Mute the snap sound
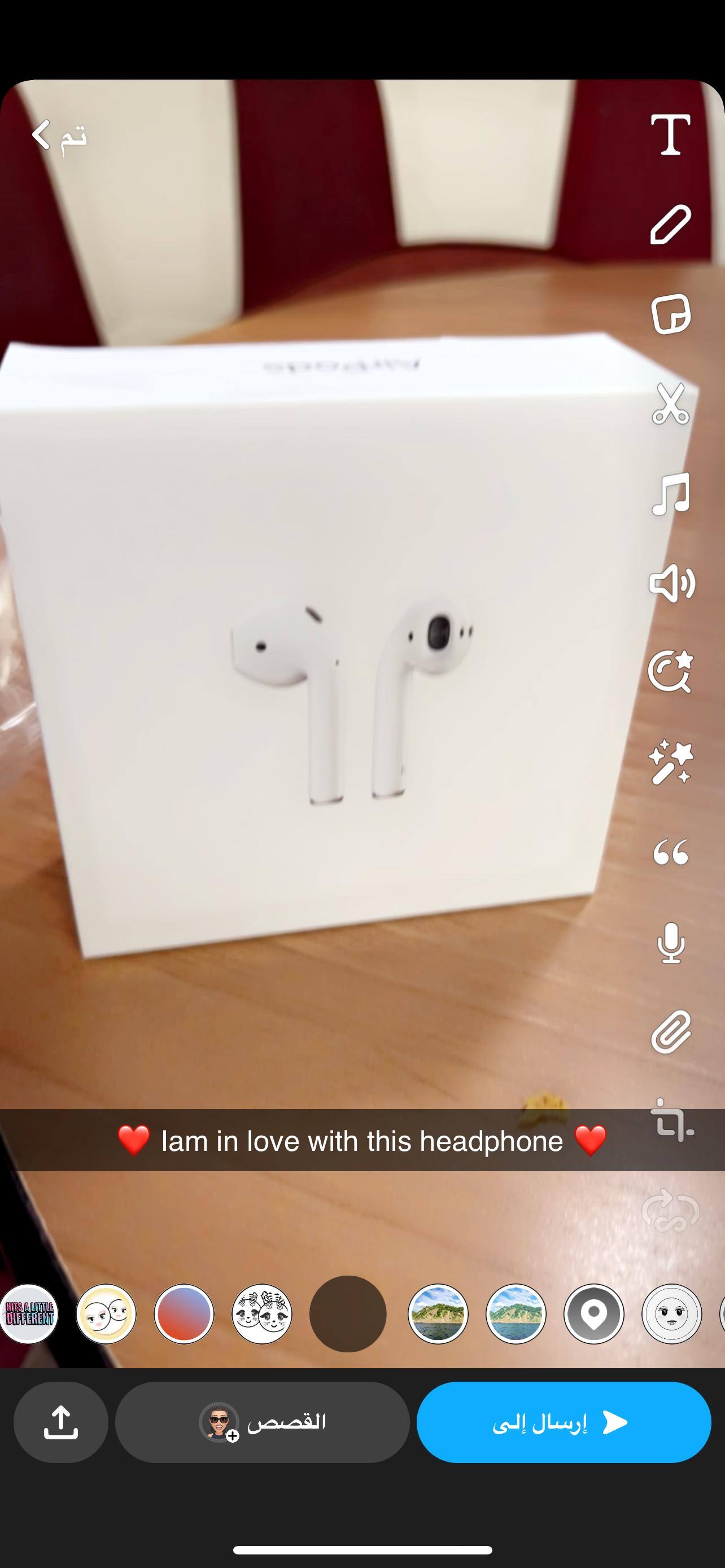The height and width of the screenshot is (1568, 725). (x=670, y=583)
